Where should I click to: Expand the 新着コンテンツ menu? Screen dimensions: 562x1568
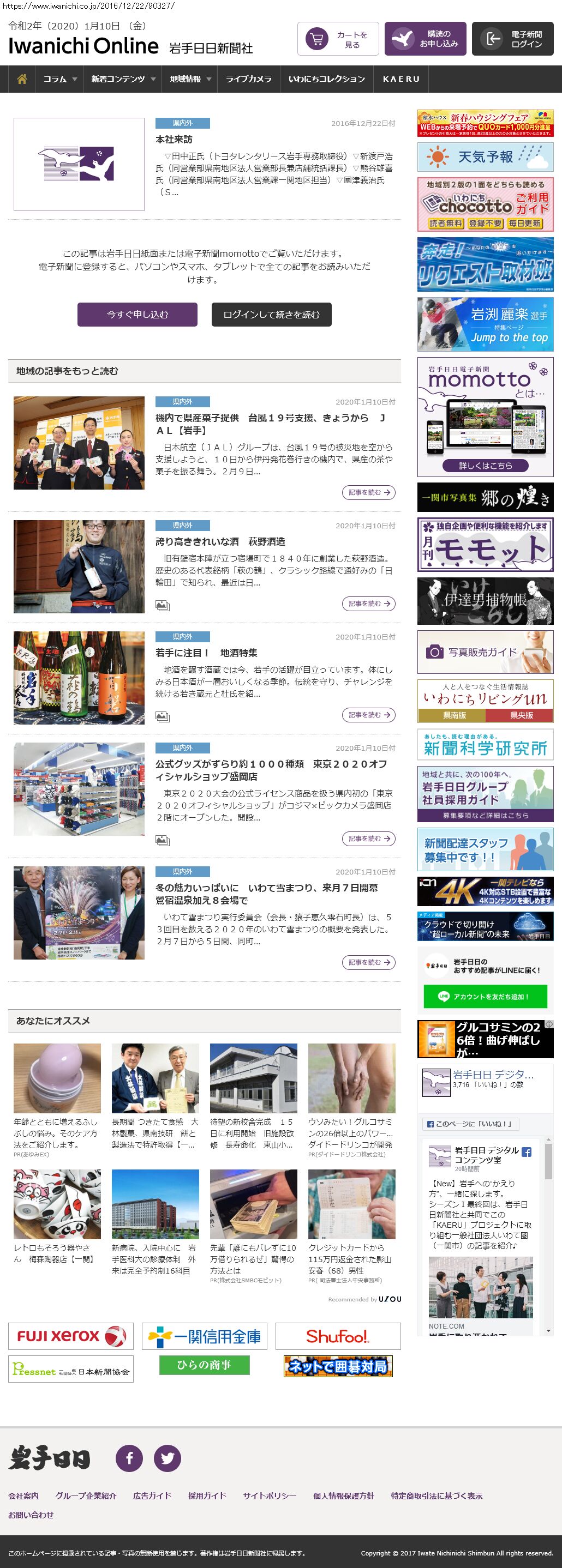[123, 79]
